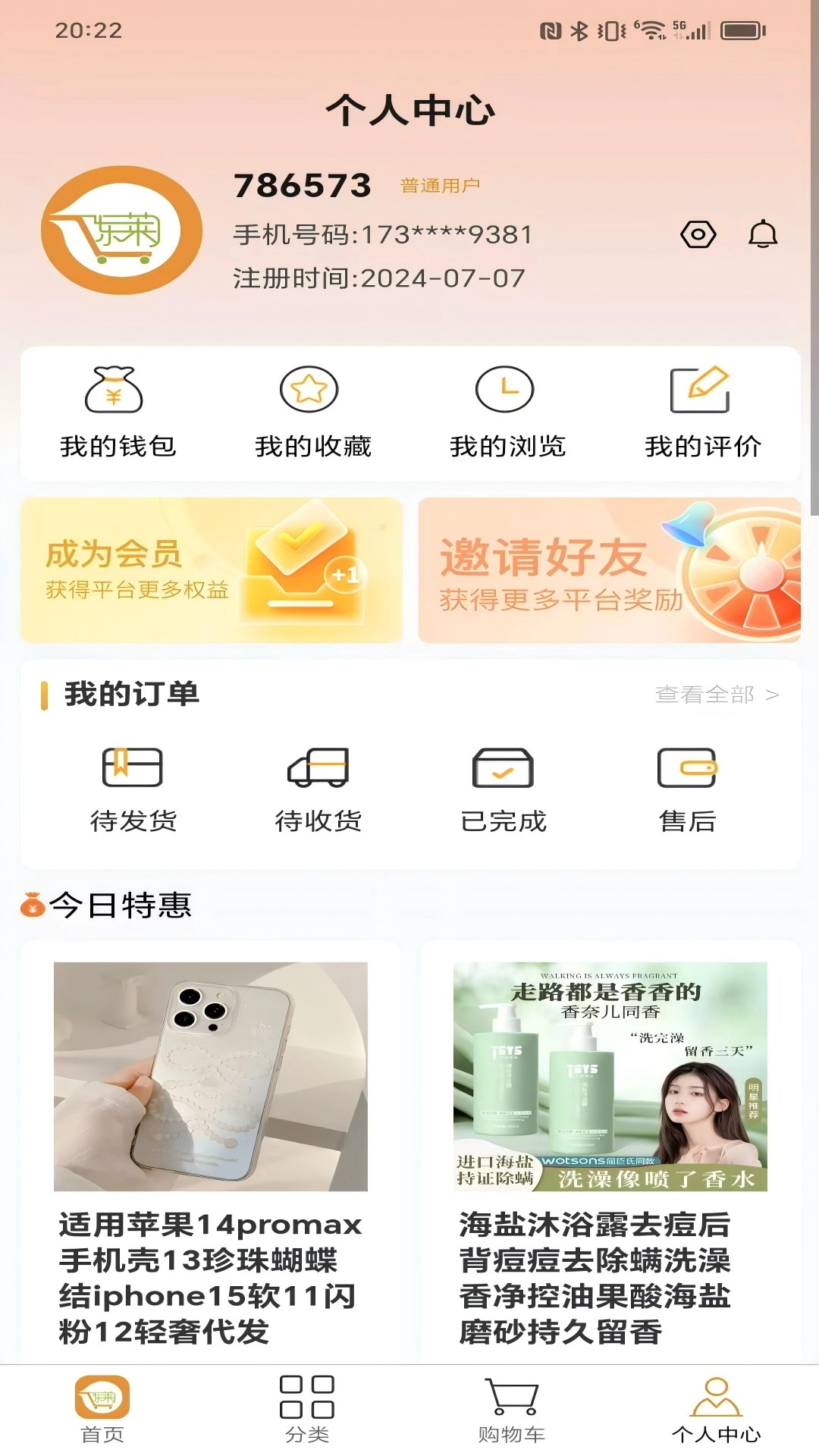Click the 成为会员 membership banner
Screen dimensions: 819x1456
click(x=210, y=567)
